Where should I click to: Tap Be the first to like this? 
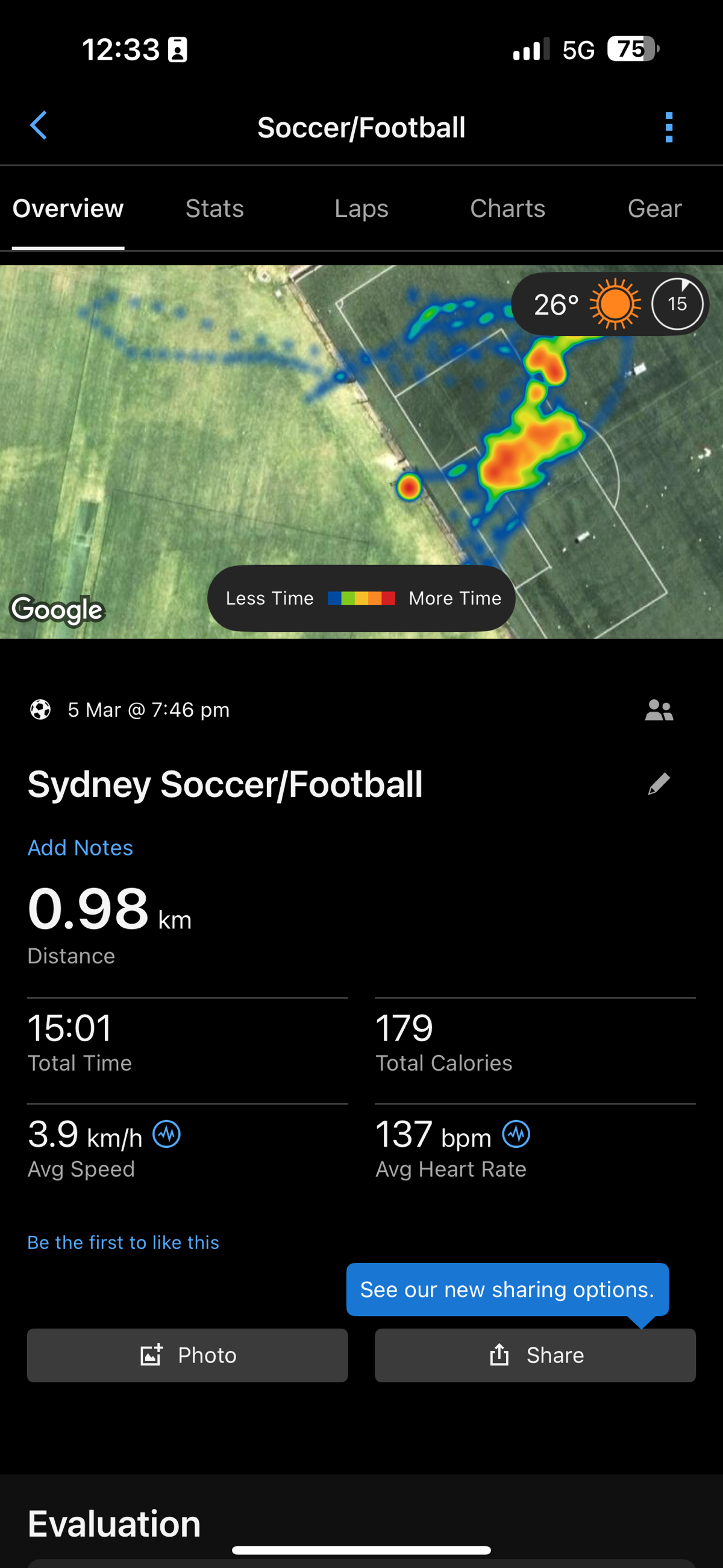pos(123,1242)
